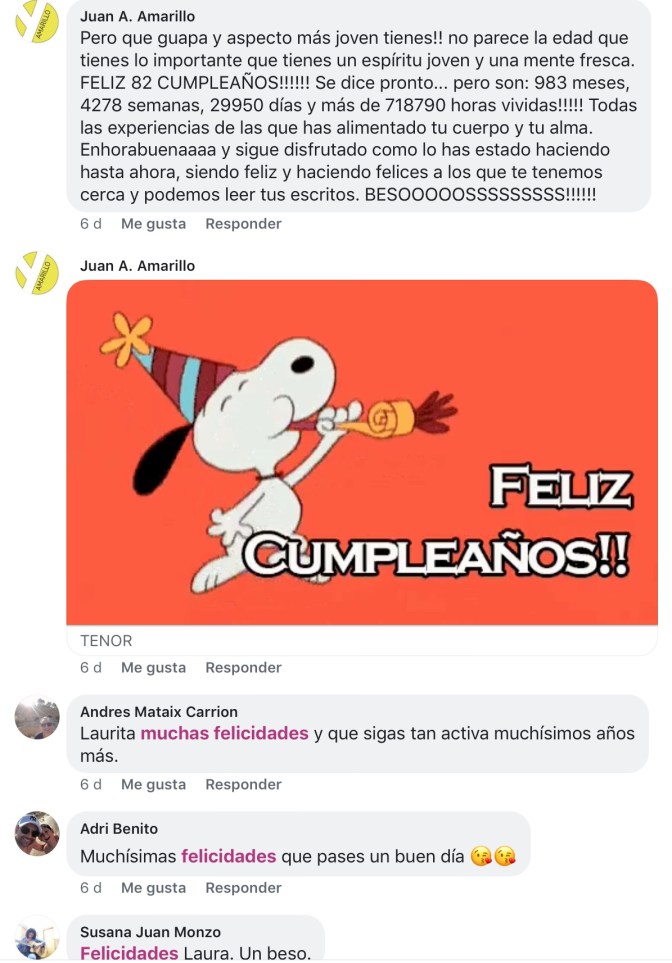
Task: Tap Adri Benito's profile picture
Action: (37, 833)
